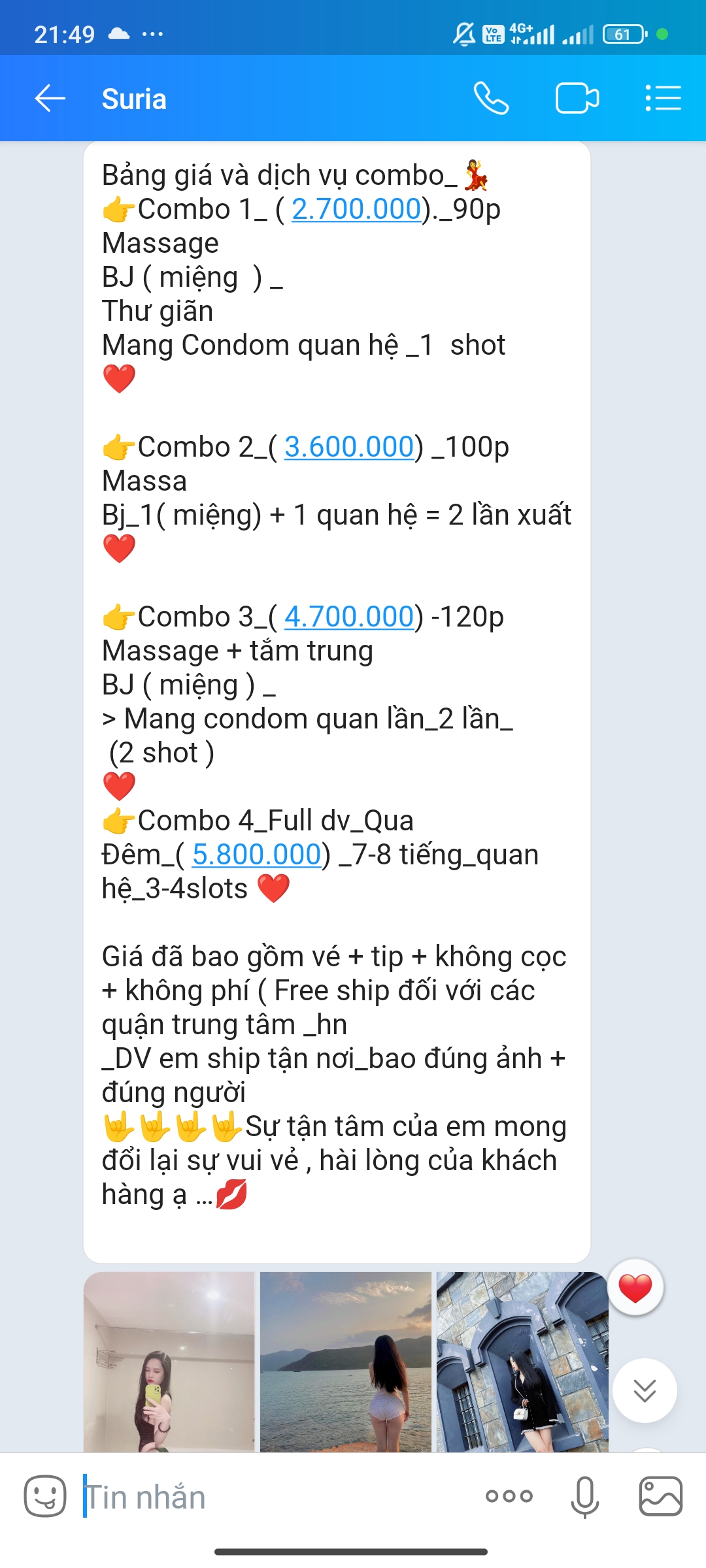Open the sticker and emoji picker
Image resolution: width=706 pixels, height=1568 pixels.
click(45, 1496)
